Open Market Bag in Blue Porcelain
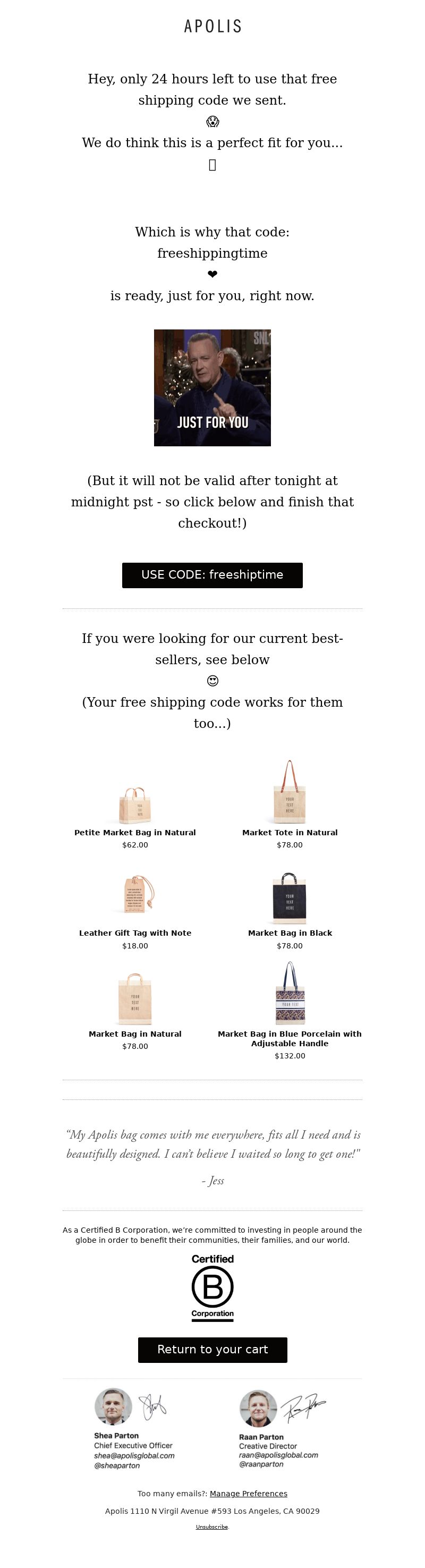Viewport: 425px width, 1568px height. coord(289,1038)
